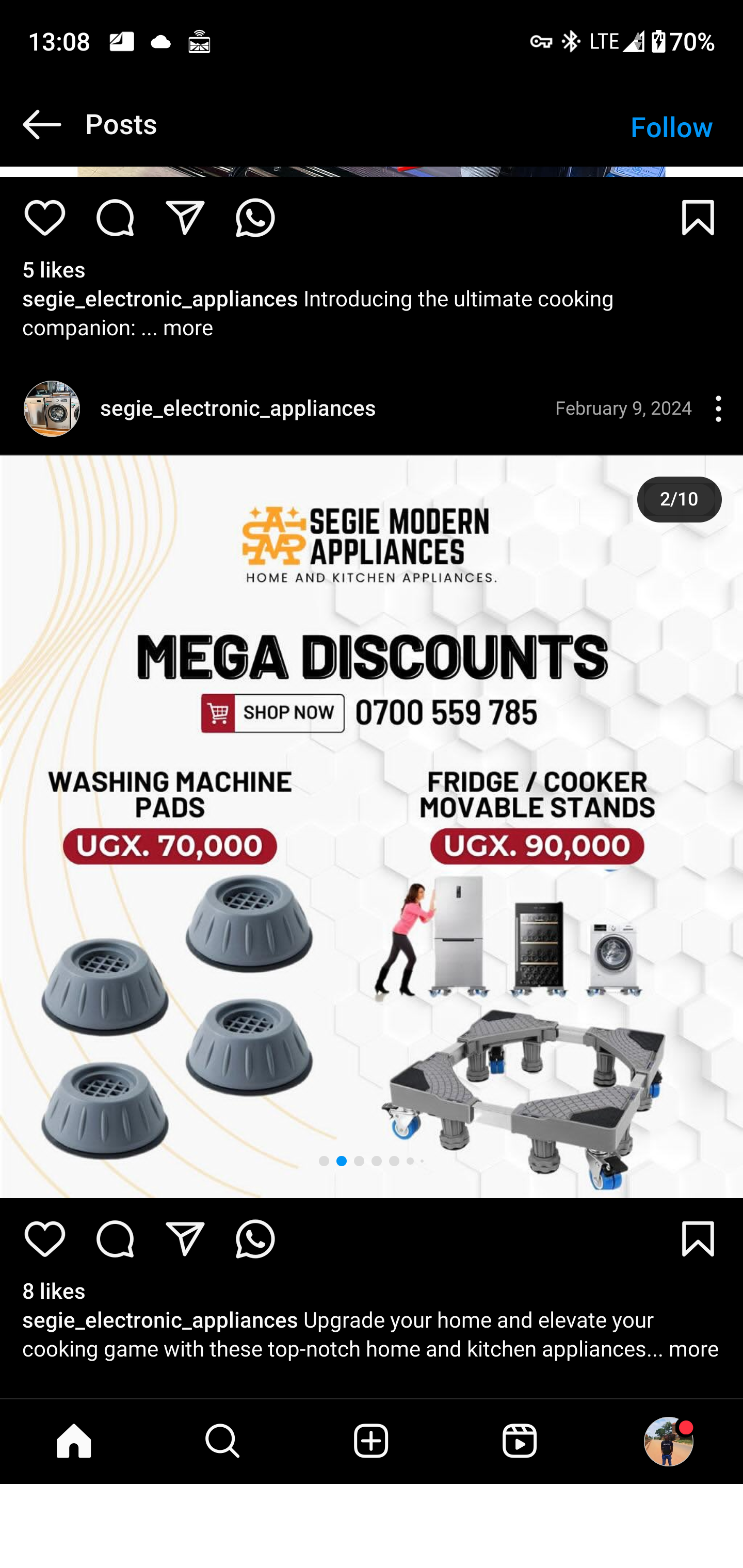The height and width of the screenshot is (1568, 743).
Task: Open segie_electronic_appliances profile picture
Action: pos(52,409)
